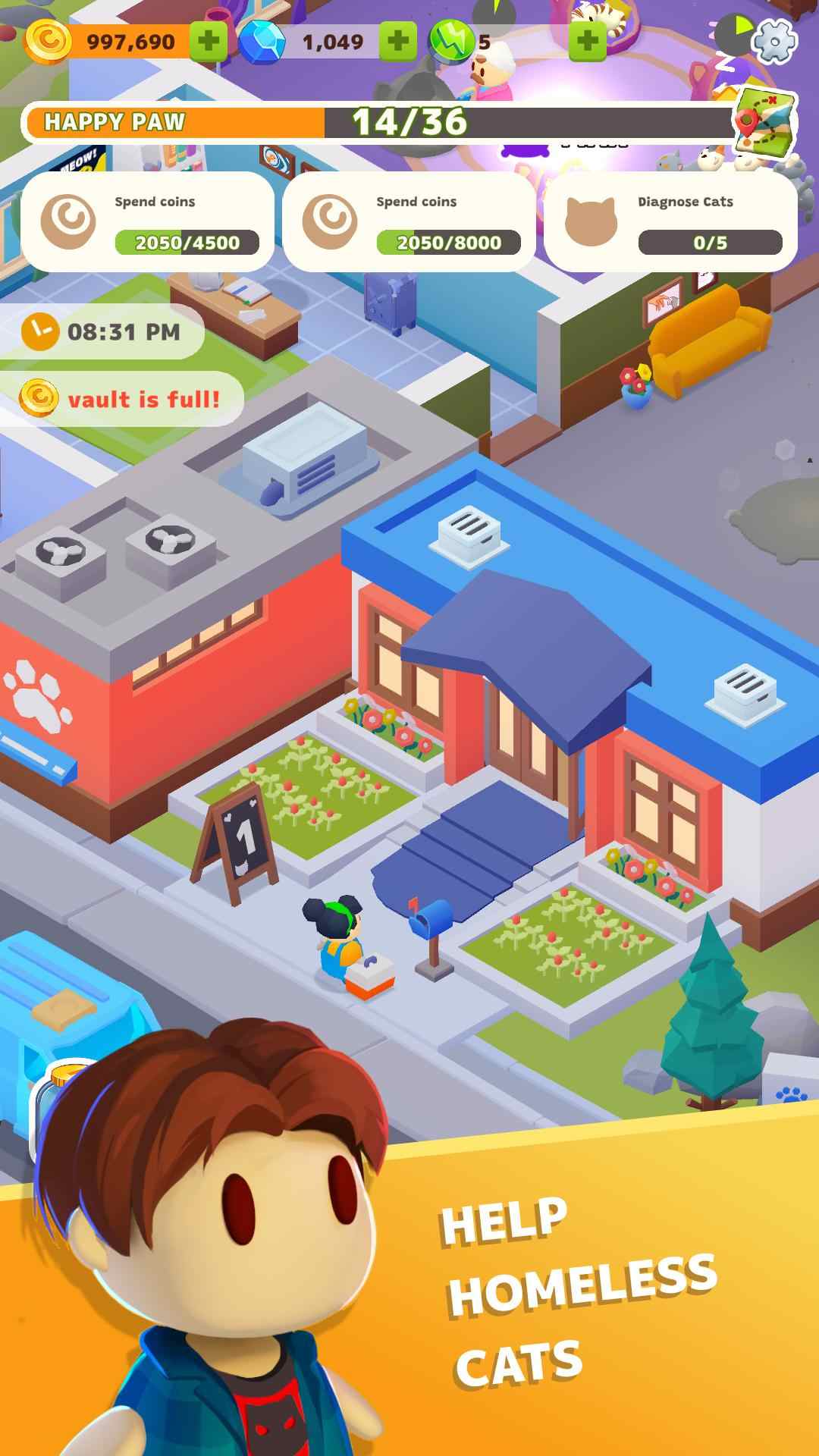Open the settings gear
This screenshot has height=1456, width=819.
[x=773, y=40]
